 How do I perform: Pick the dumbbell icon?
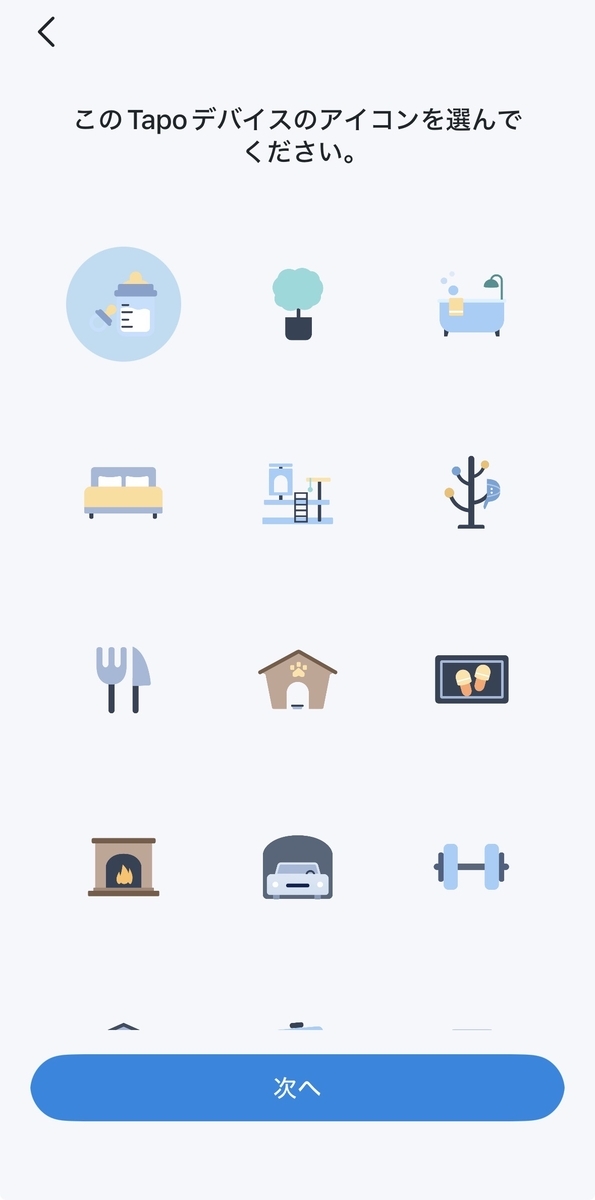click(472, 866)
